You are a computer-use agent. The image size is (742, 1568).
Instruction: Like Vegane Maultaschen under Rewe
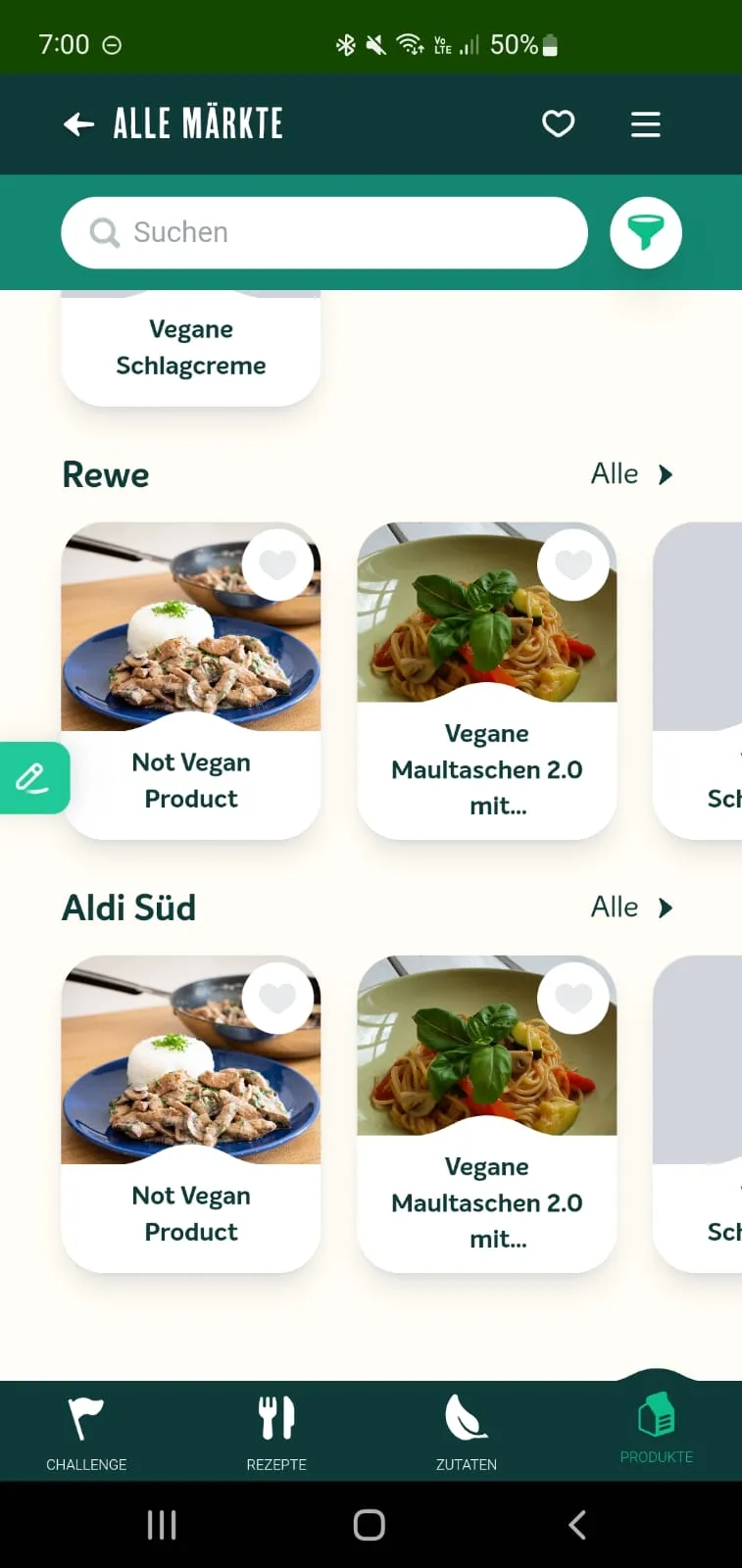[573, 564]
